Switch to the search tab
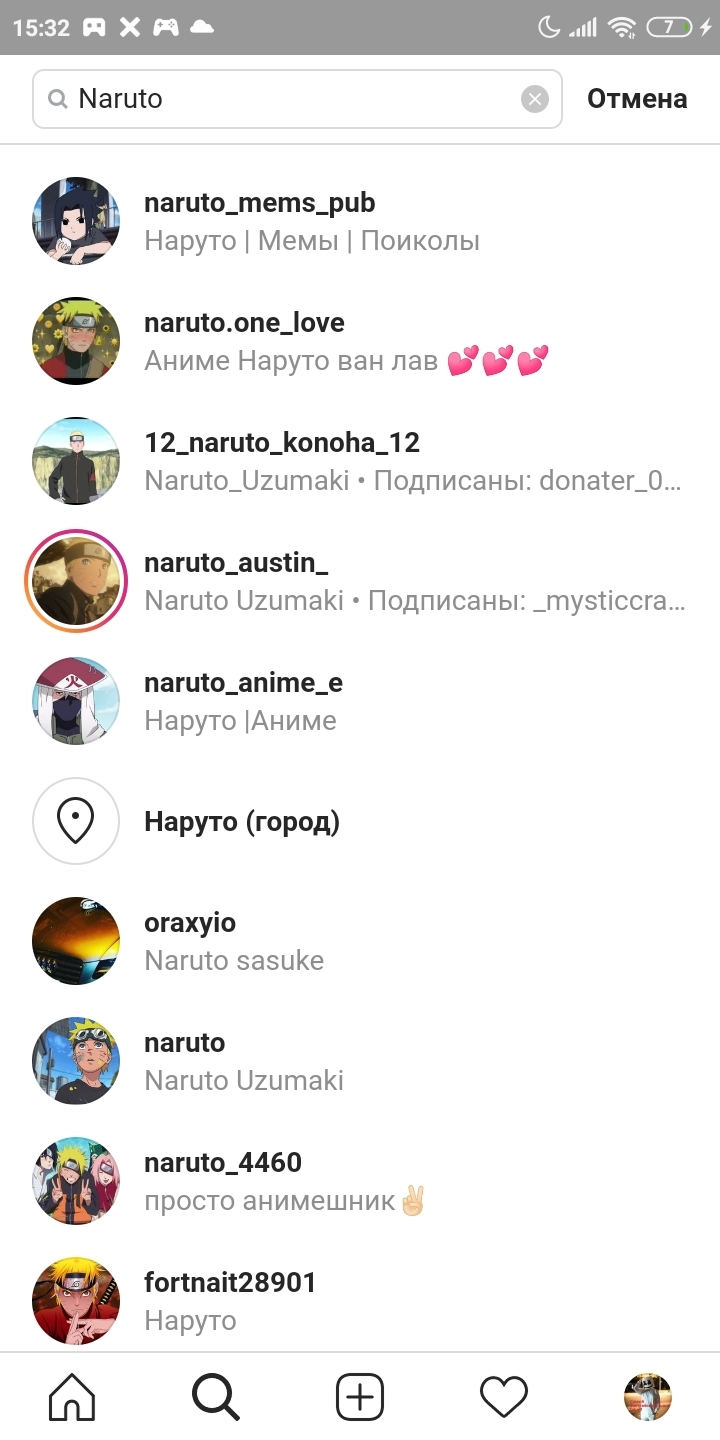The height and width of the screenshot is (1440, 720). 216,1396
